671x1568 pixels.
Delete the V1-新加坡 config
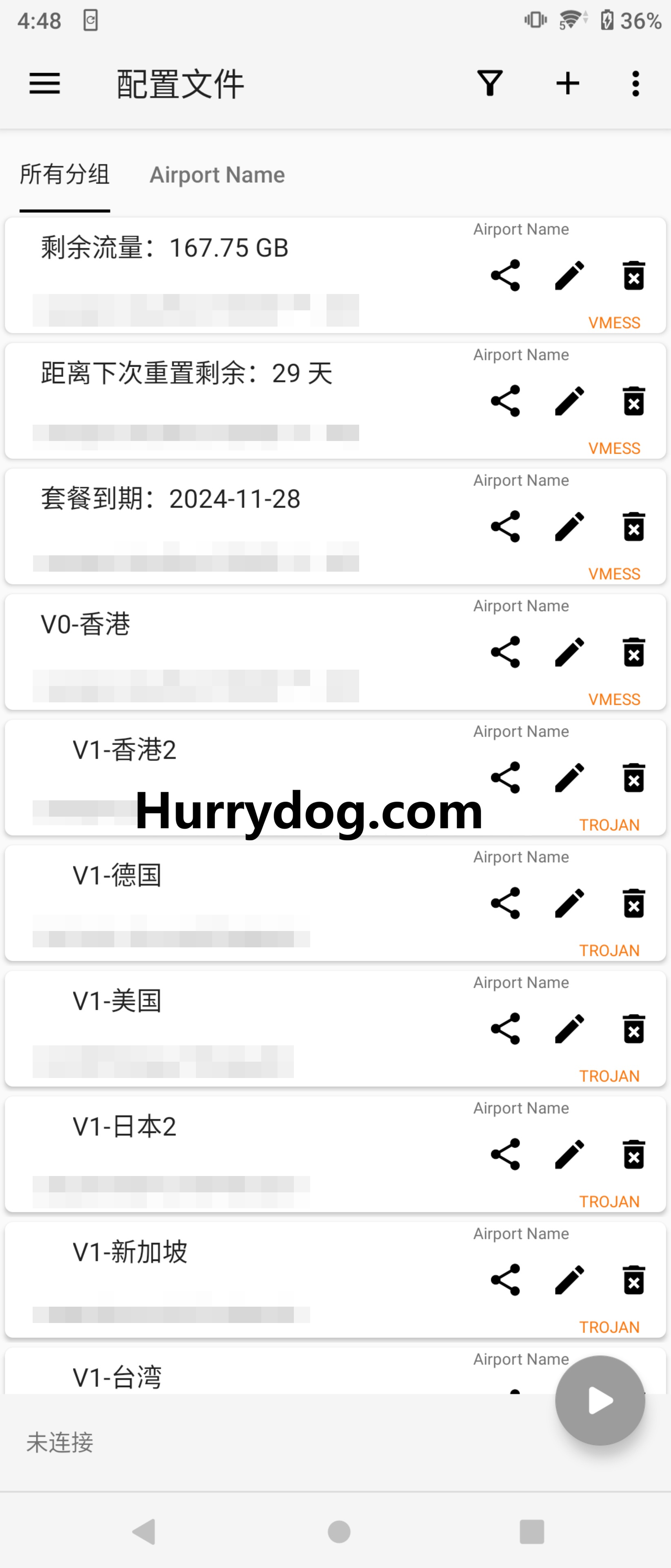point(633,1279)
